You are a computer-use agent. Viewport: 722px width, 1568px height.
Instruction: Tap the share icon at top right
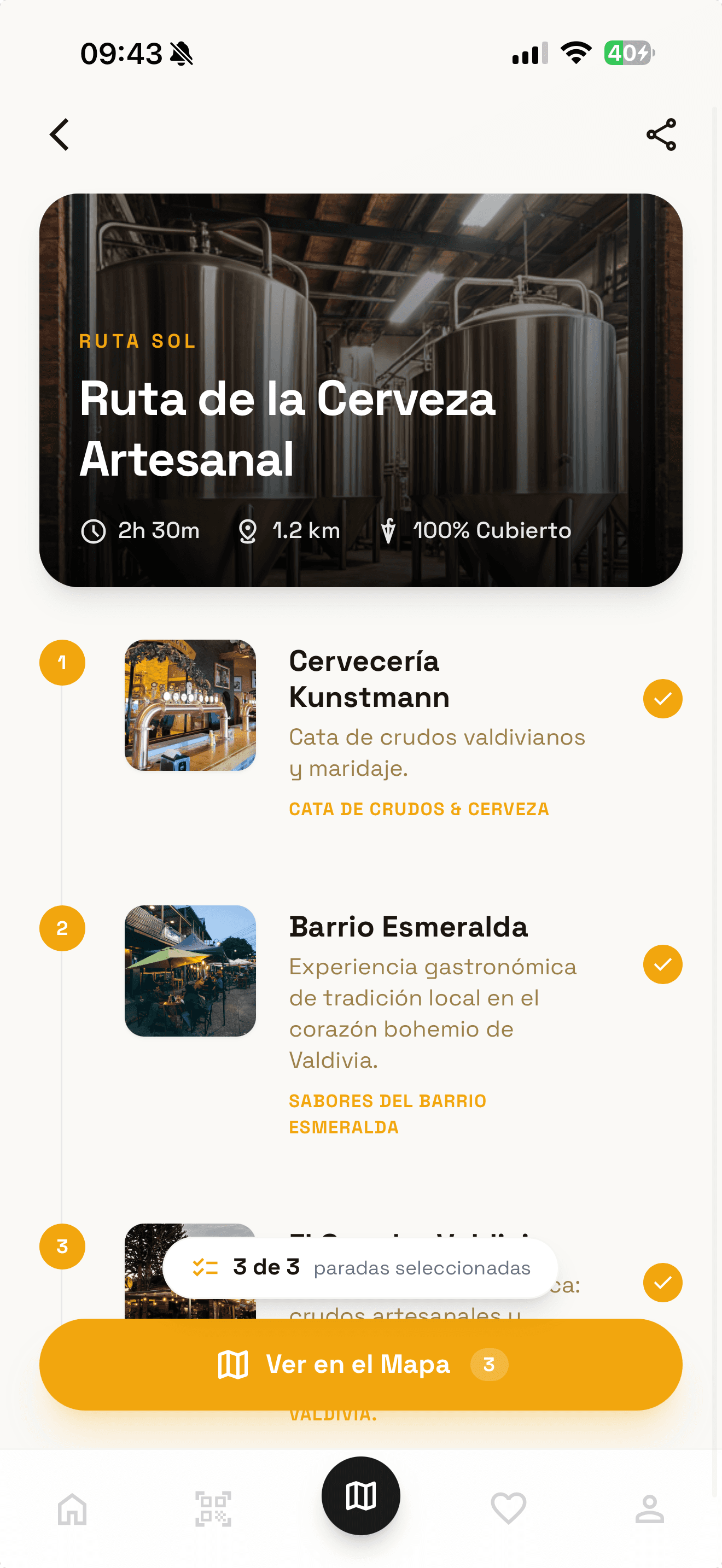661,134
